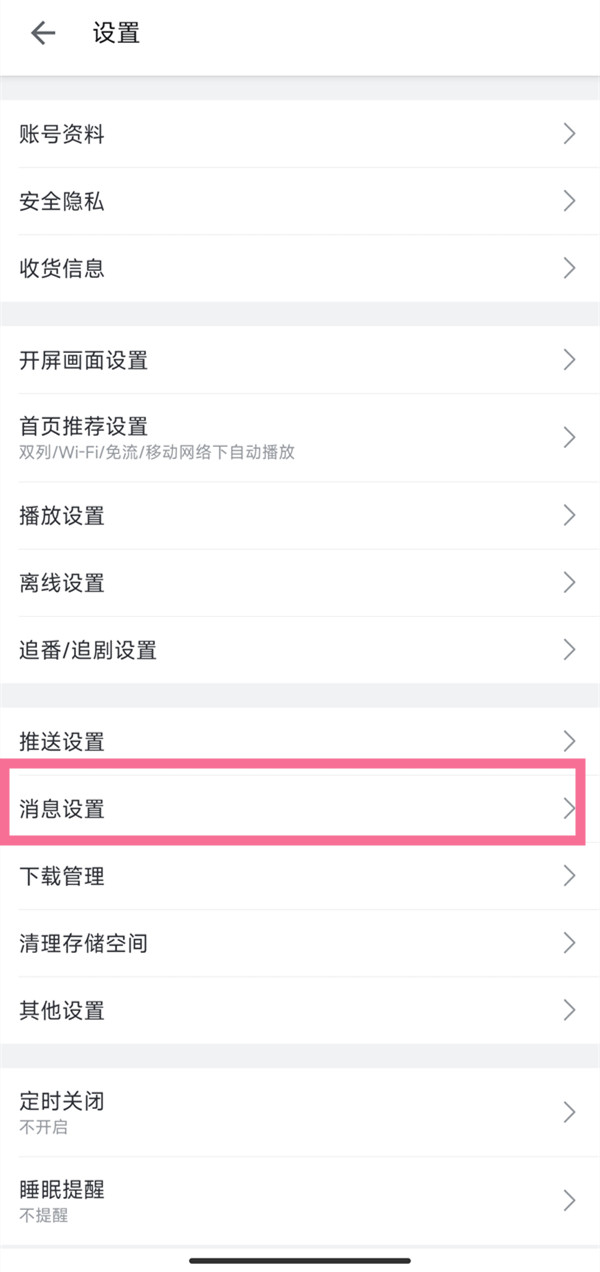Open 收货信息 row
Image resolution: width=600 pixels, height=1272 pixels.
300,268
